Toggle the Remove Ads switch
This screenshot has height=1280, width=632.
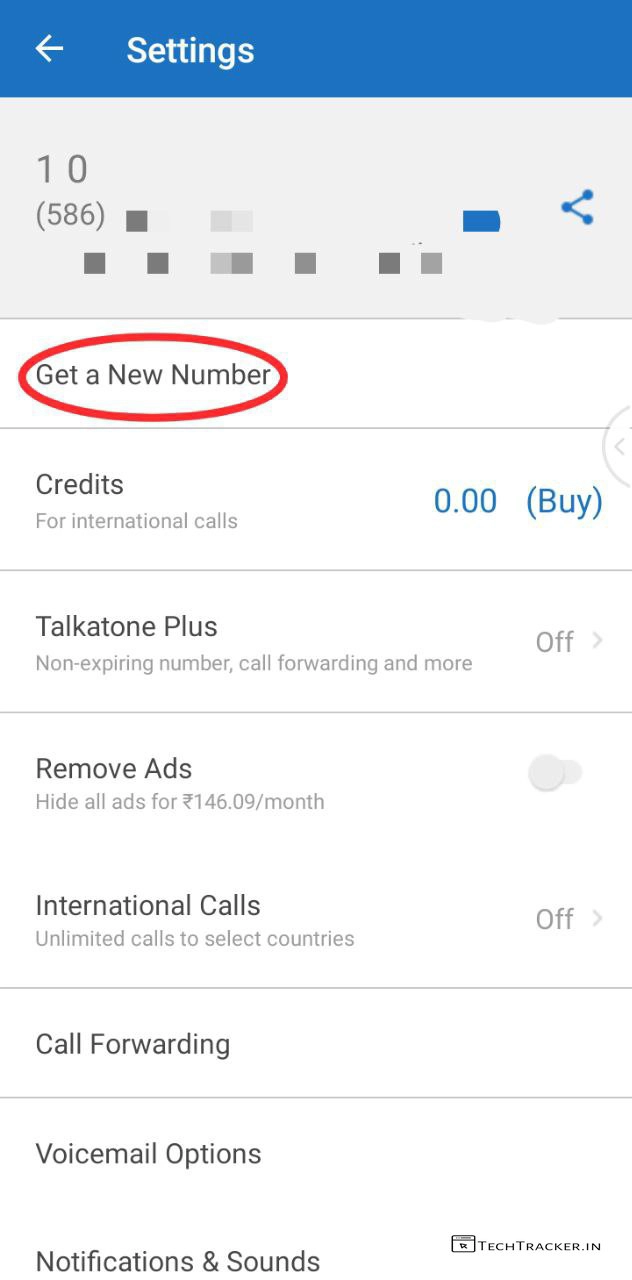556,773
